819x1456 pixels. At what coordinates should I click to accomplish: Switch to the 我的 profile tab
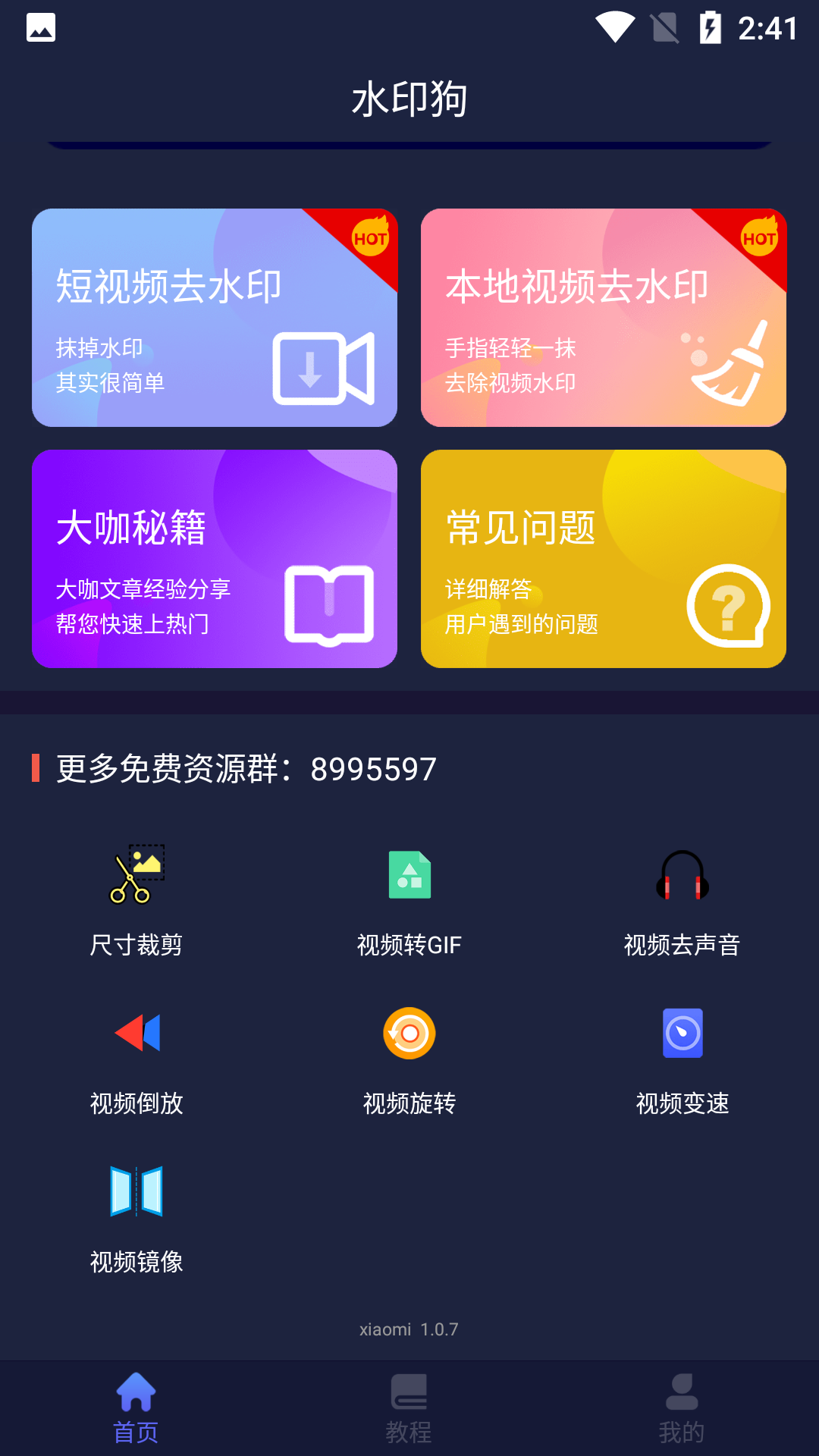[x=682, y=1407]
